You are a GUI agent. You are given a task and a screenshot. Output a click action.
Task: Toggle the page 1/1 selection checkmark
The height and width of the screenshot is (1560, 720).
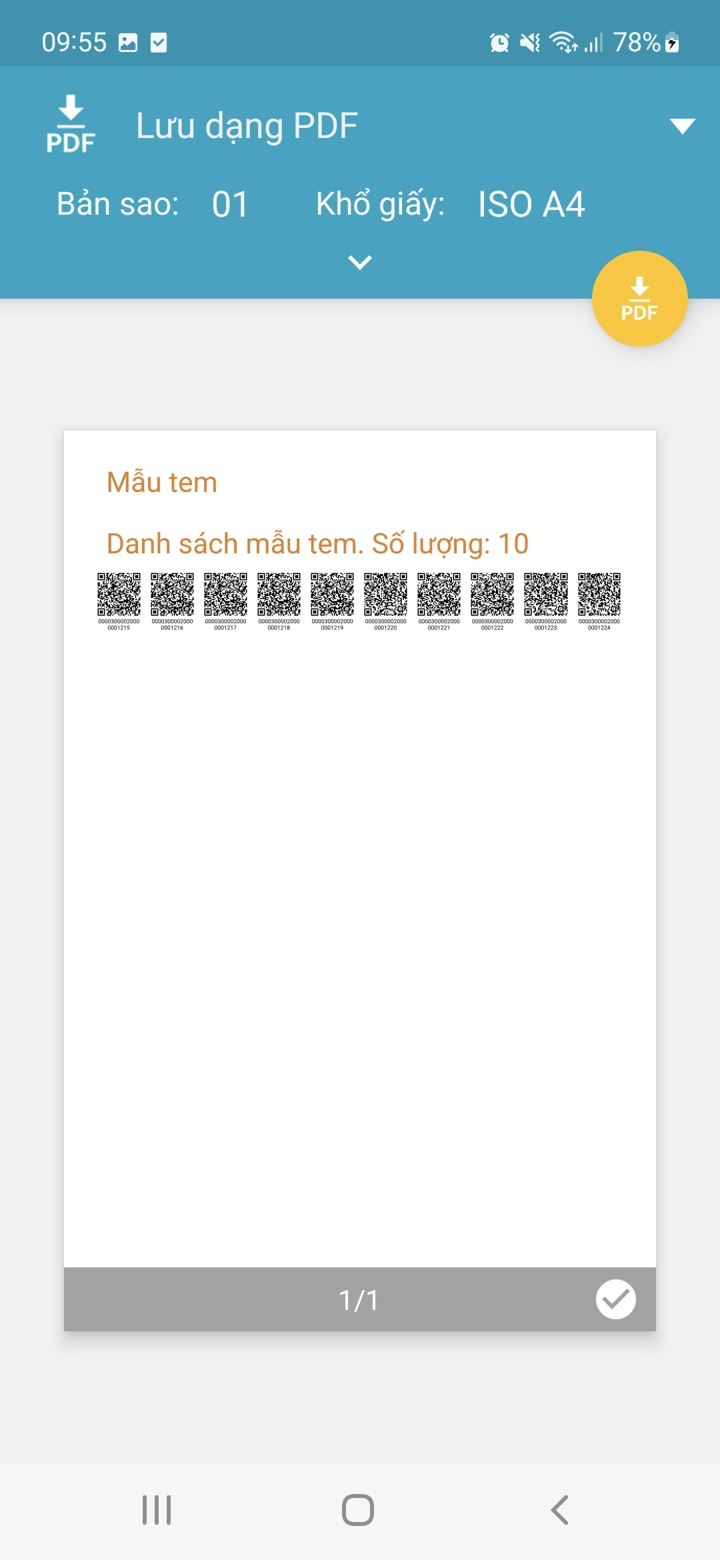coord(615,1299)
